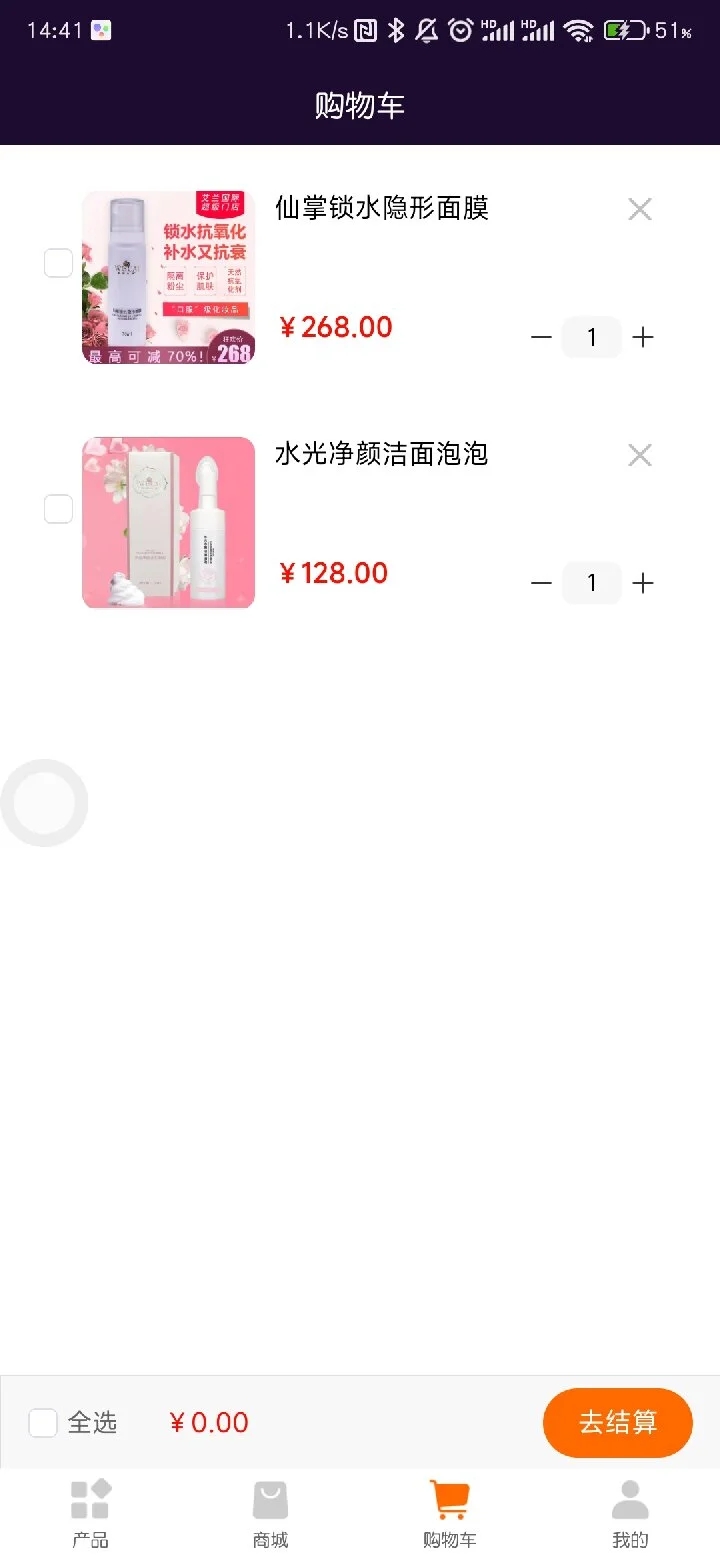The height and width of the screenshot is (1560, 720).
Task: Enable the 全选 select-all checkbox
Action: click(43, 1422)
